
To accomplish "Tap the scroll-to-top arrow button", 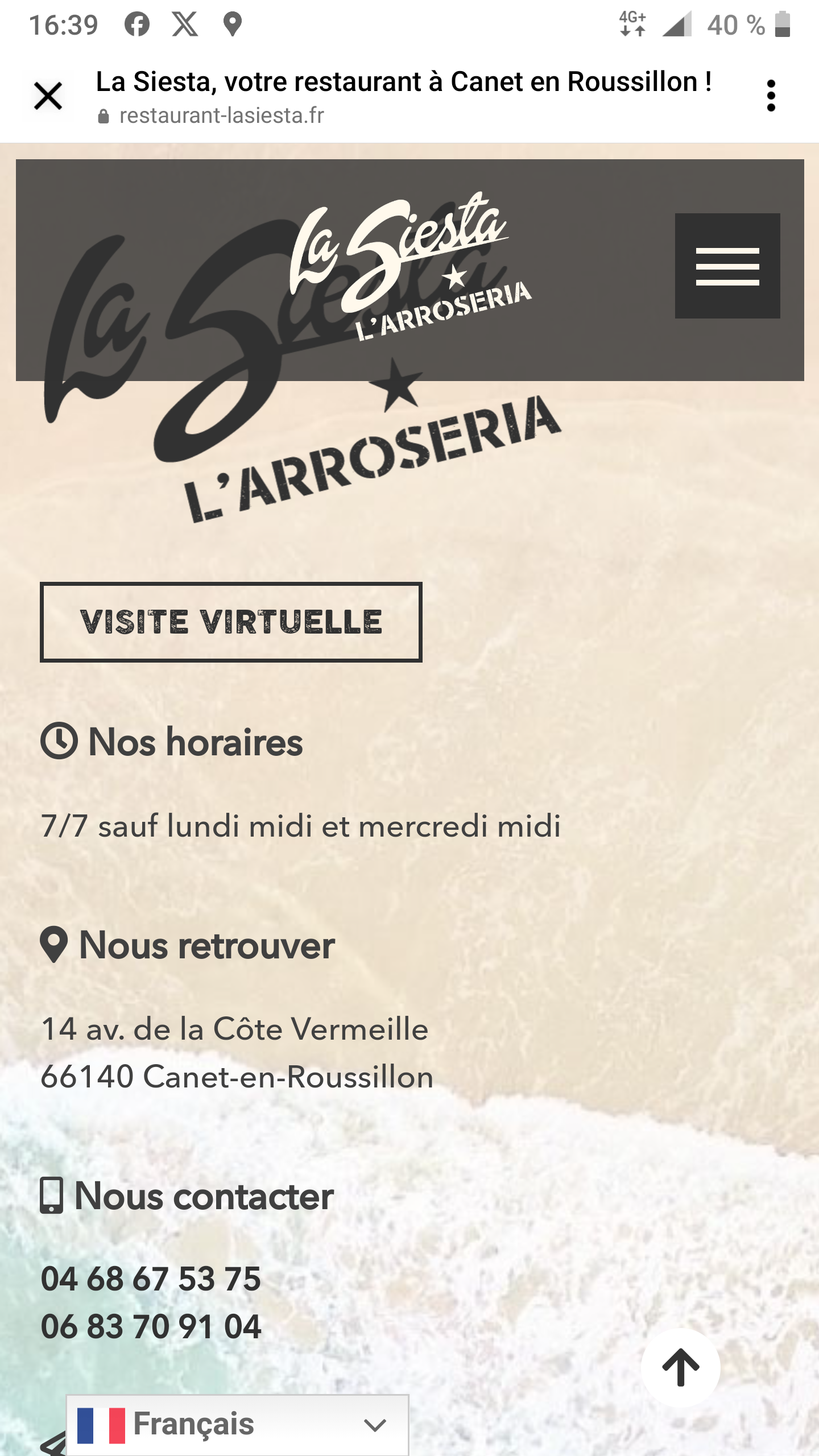I will click(680, 1367).
